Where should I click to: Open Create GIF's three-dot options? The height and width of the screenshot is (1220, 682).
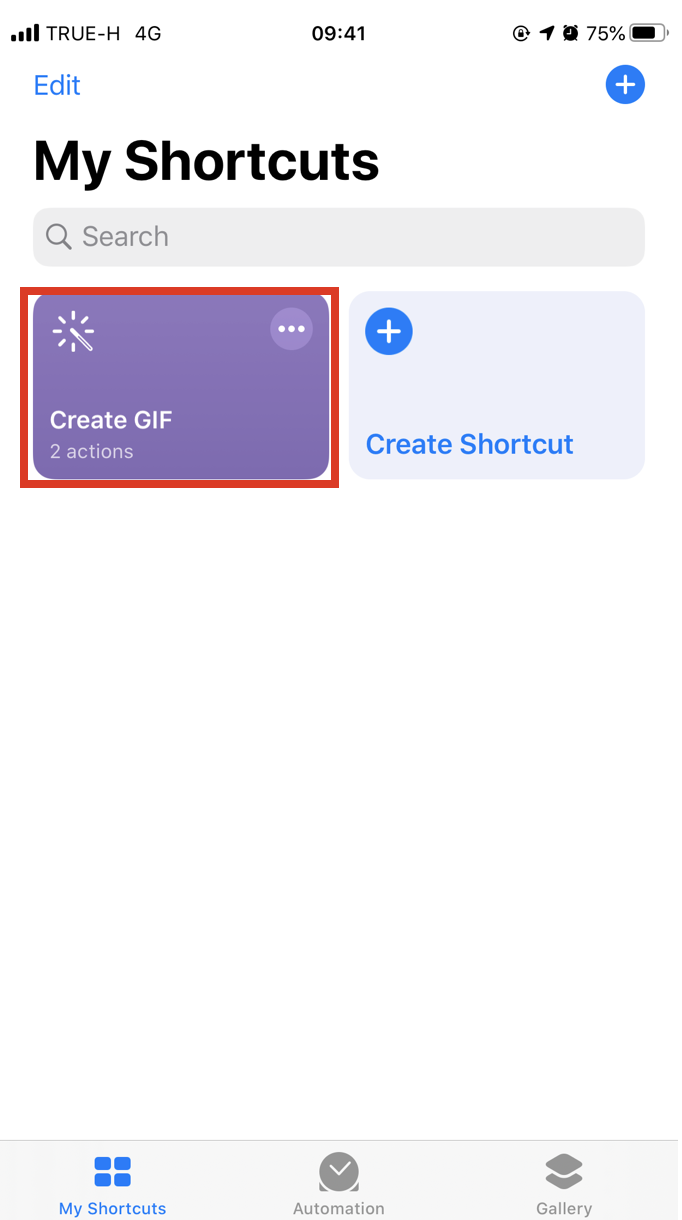tap(291, 329)
